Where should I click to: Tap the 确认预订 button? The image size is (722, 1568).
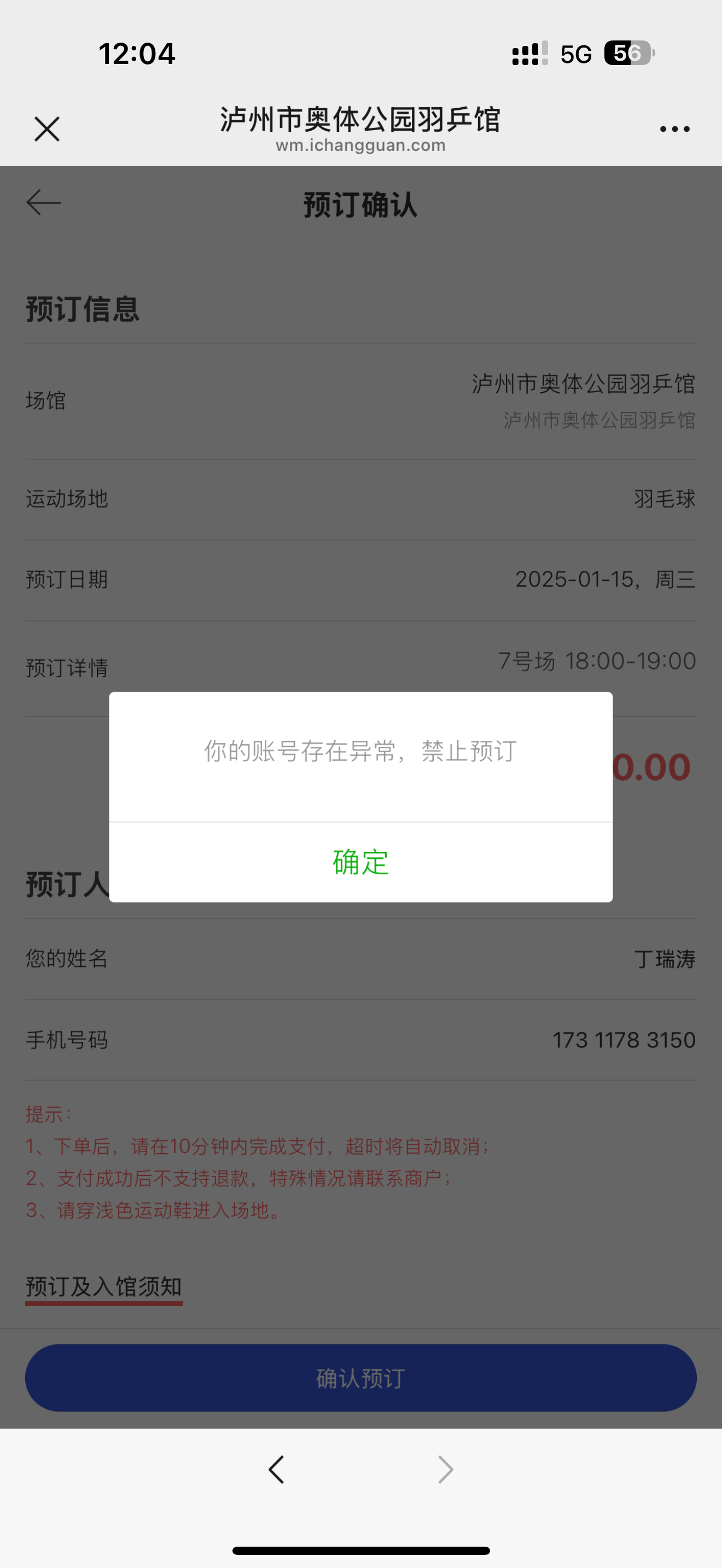tap(360, 1378)
